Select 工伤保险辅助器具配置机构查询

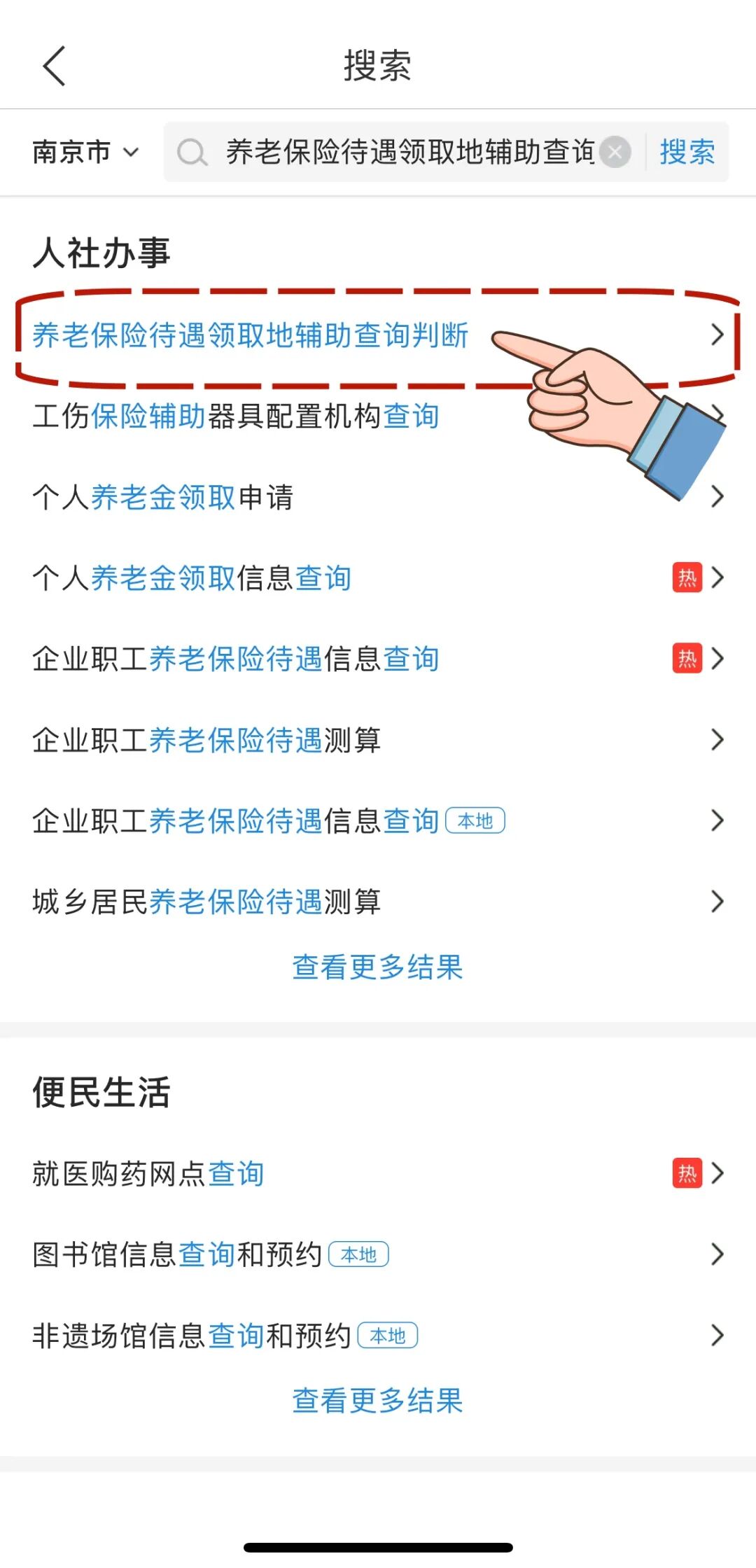click(236, 416)
